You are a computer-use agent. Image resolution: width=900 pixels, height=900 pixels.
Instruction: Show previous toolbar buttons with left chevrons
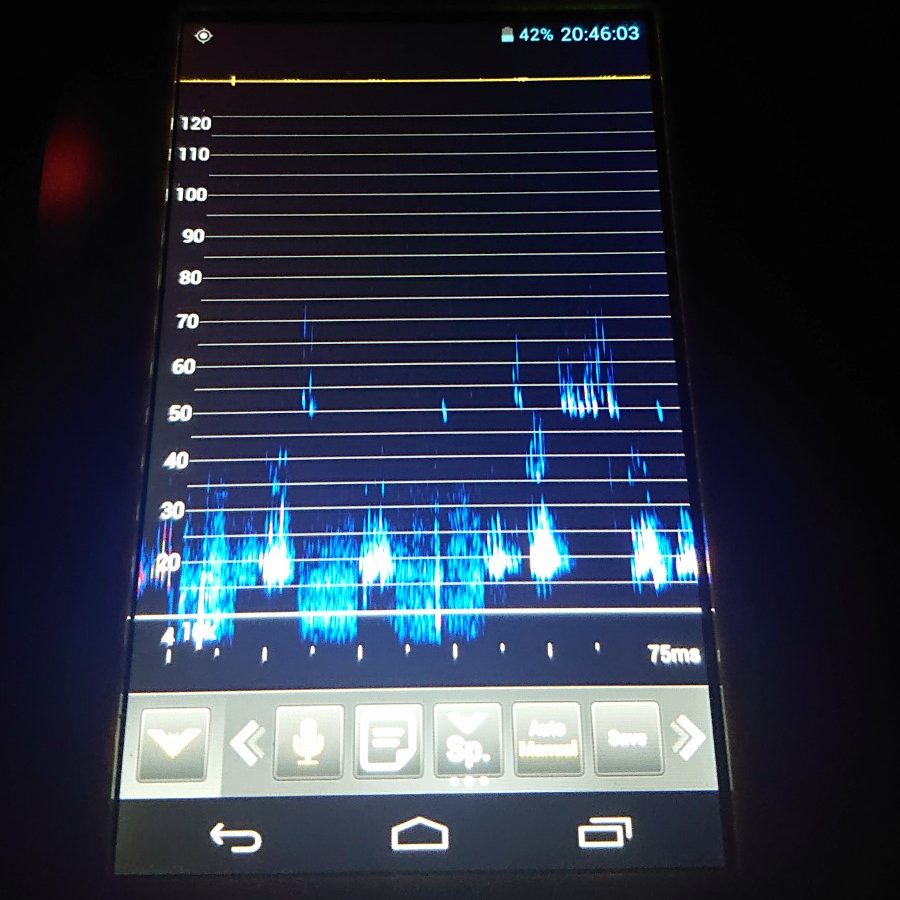tap(246, 742)
